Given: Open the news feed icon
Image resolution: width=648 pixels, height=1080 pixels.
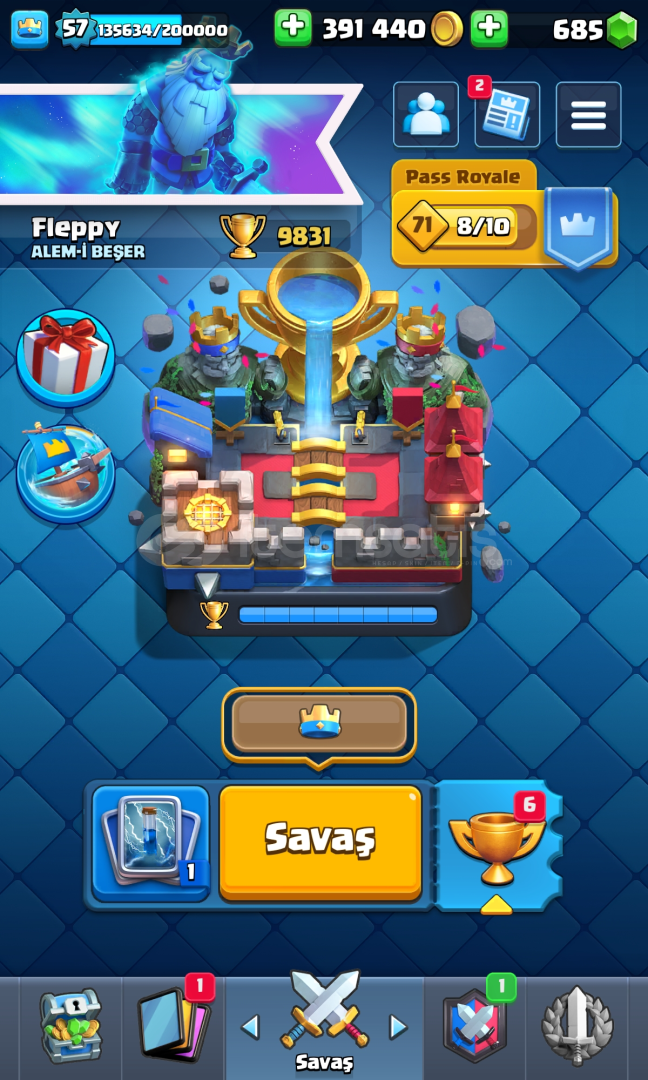Looking at the screenshot, I should [506, 115].
